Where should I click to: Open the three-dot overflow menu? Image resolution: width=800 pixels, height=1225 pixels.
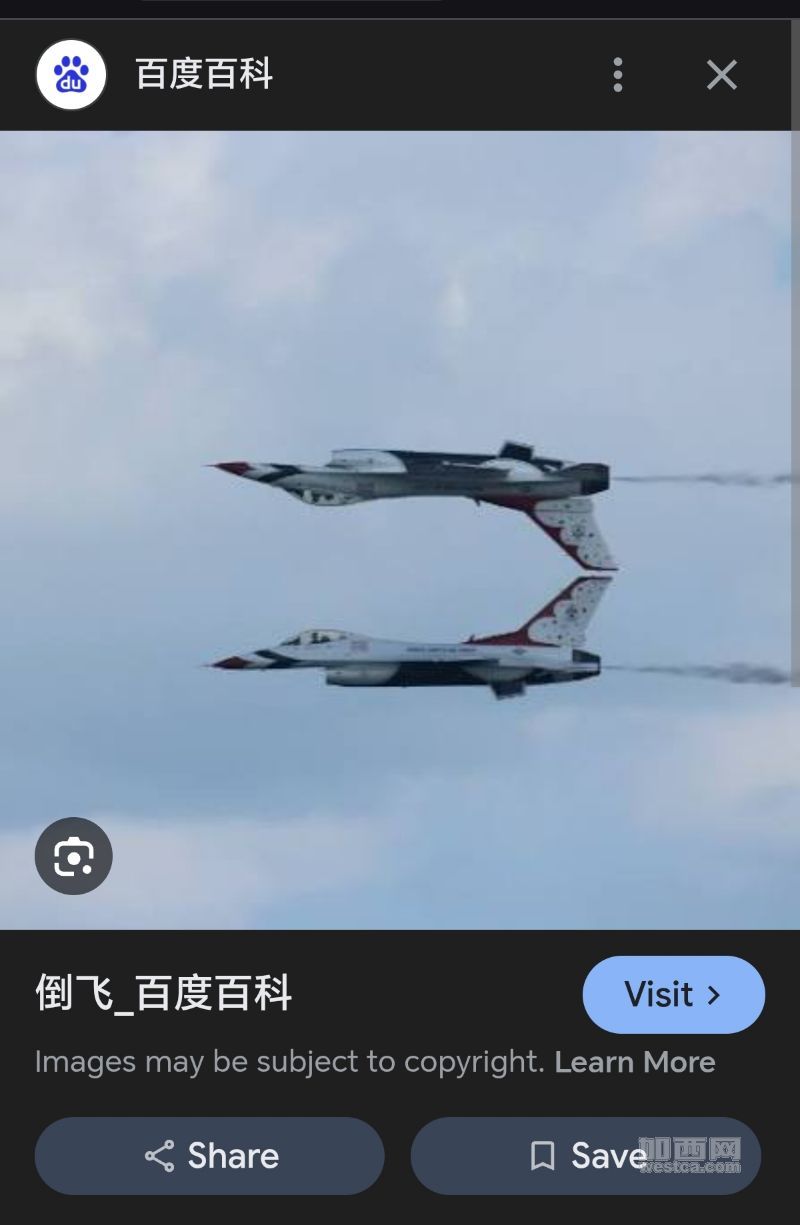pyautogui.click(x=618, y=75)
